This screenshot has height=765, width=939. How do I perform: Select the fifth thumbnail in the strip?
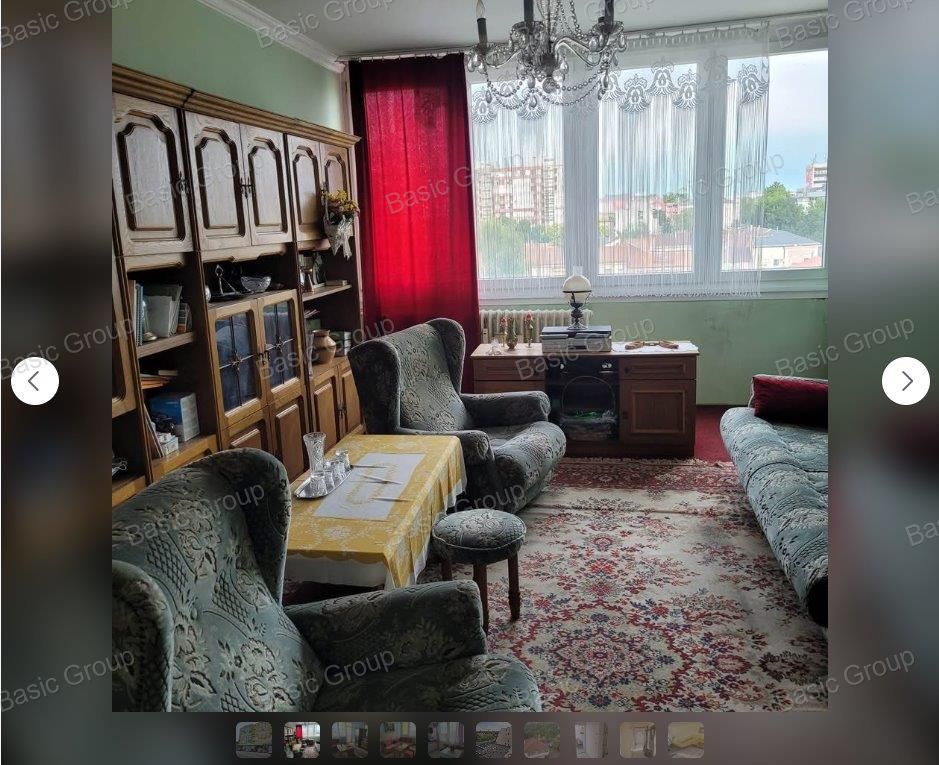click(x=446, y=740)
